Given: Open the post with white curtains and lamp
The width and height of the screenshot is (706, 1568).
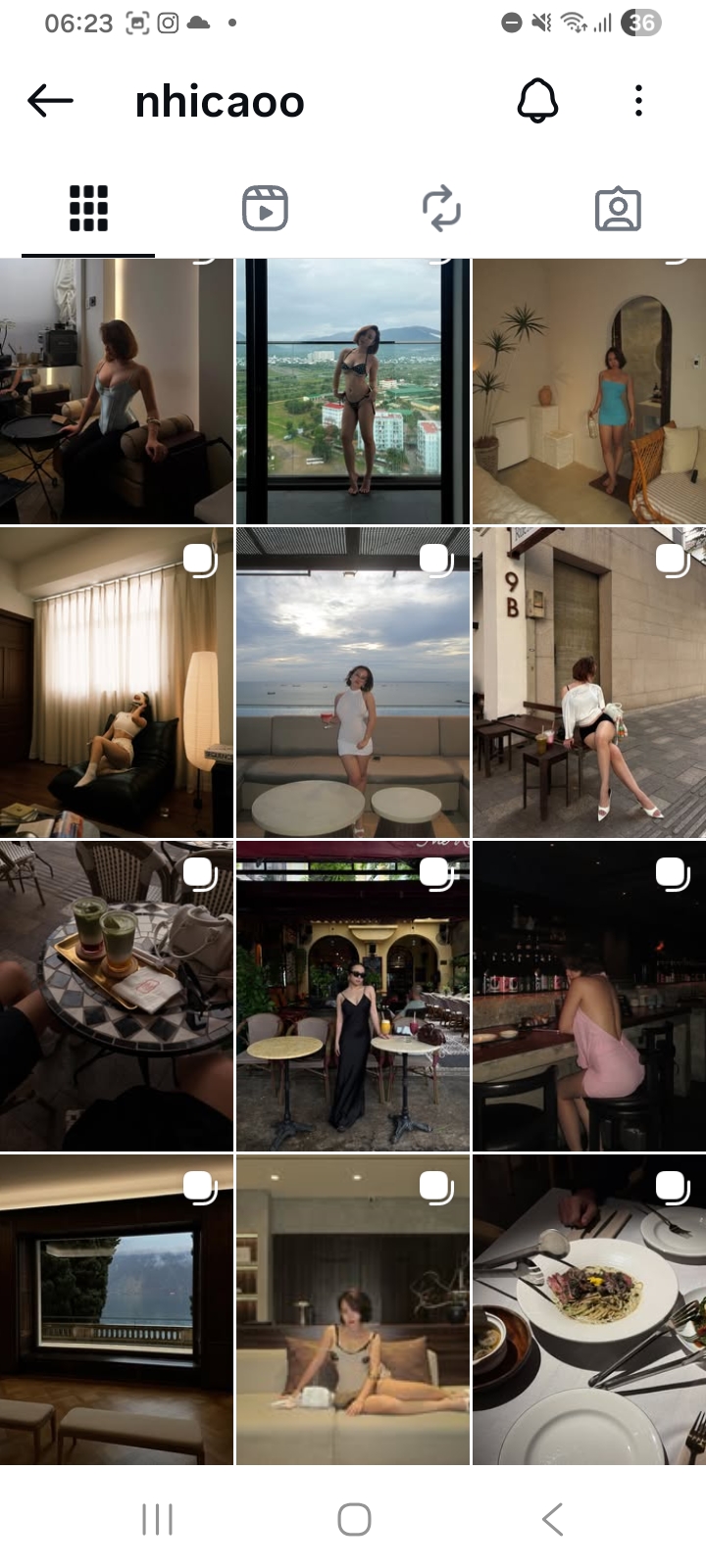Looking at the screenshot, I should point(117,682).
